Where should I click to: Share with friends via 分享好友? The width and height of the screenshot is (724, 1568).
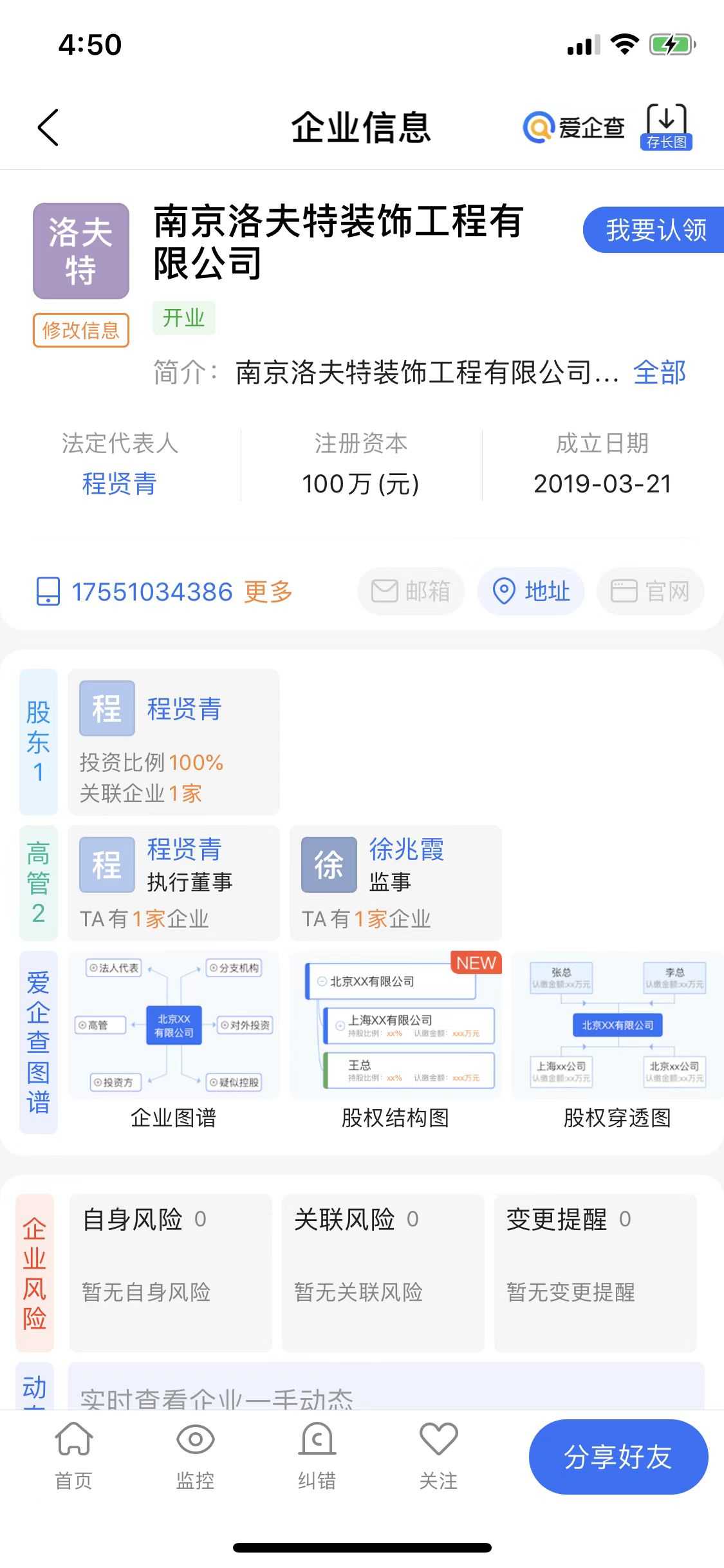pos(618,1457)
